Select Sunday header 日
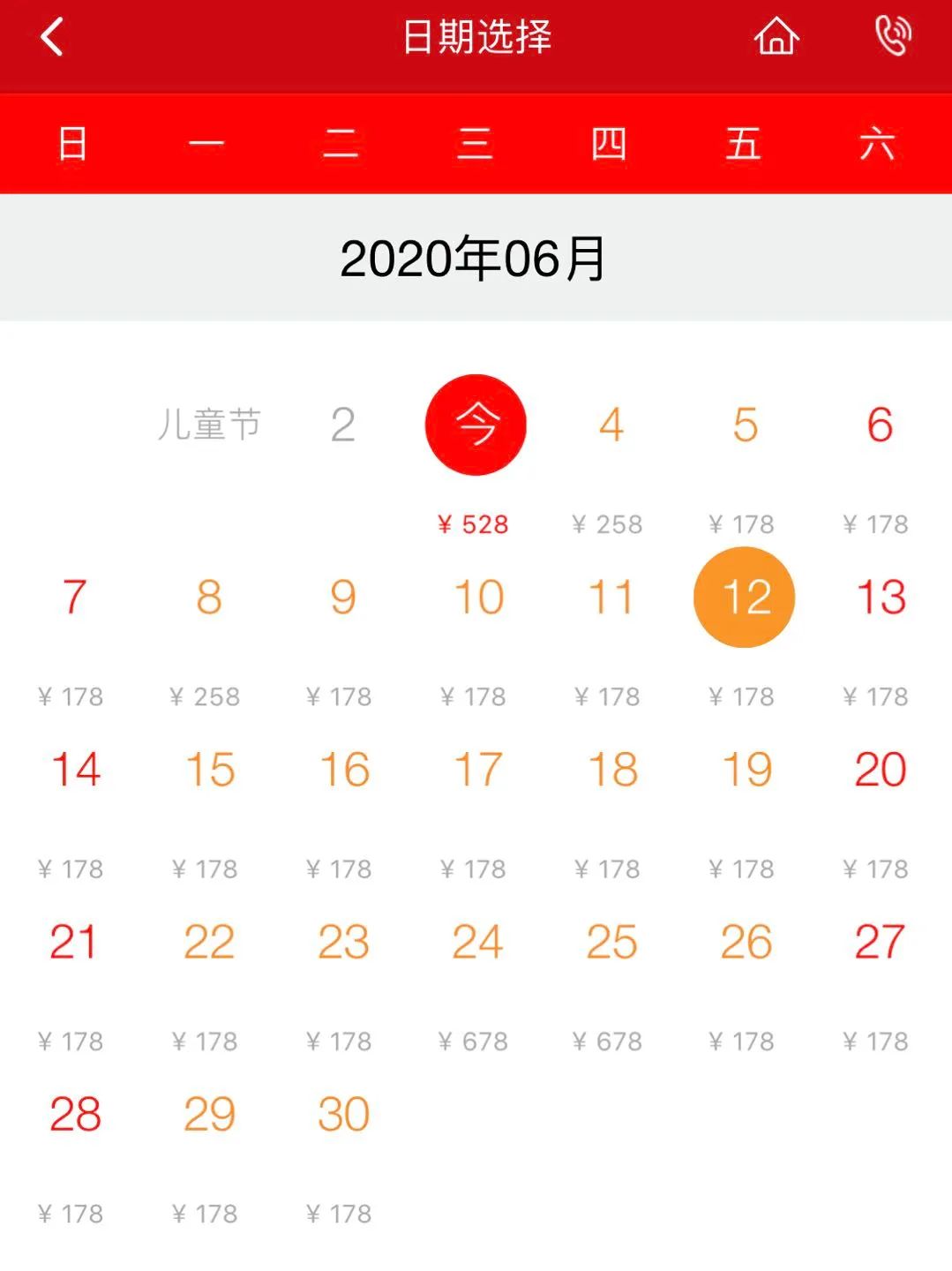 75,142
